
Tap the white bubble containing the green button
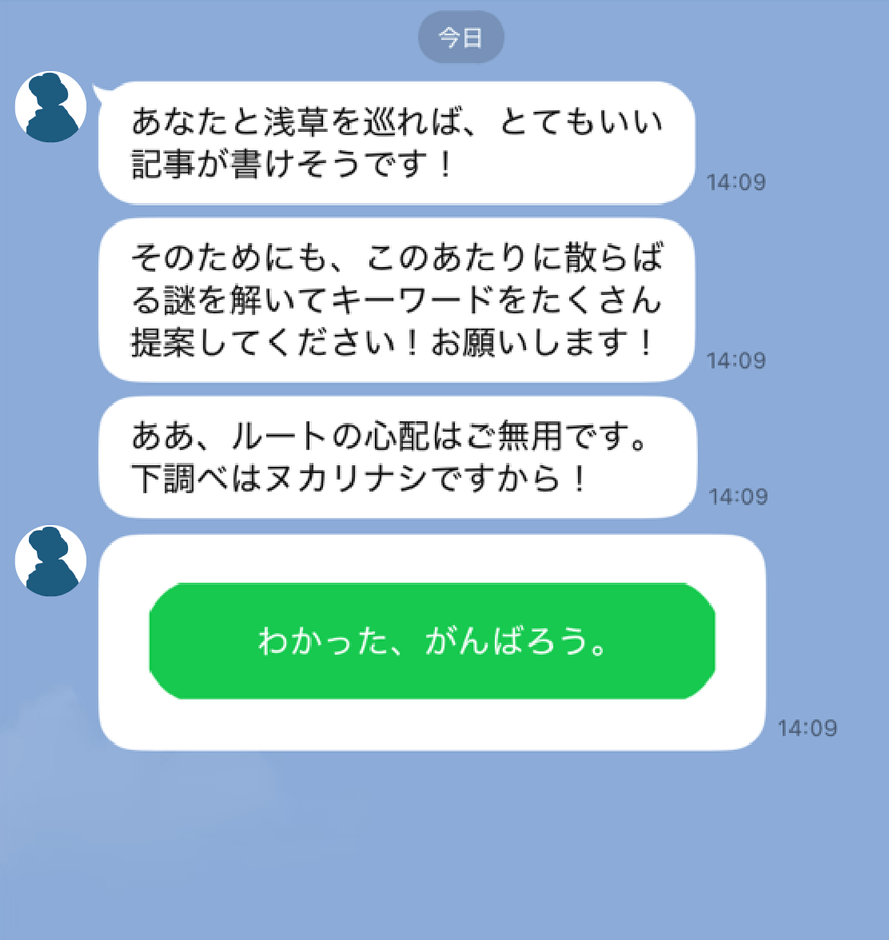pos(434,640)
